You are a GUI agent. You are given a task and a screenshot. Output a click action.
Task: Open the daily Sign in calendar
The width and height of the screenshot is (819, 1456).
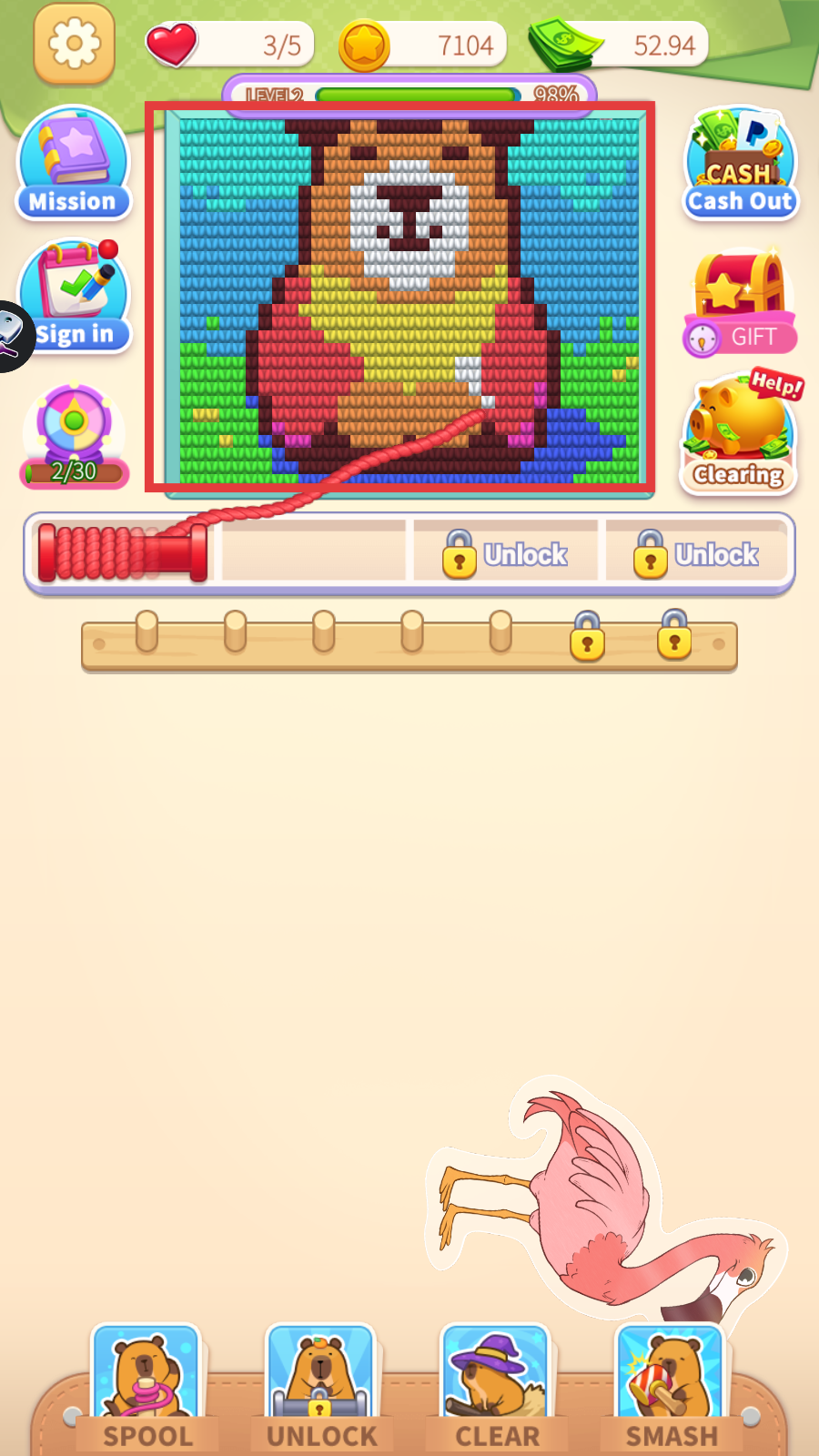pyautogui.click(x=76, y=296)
